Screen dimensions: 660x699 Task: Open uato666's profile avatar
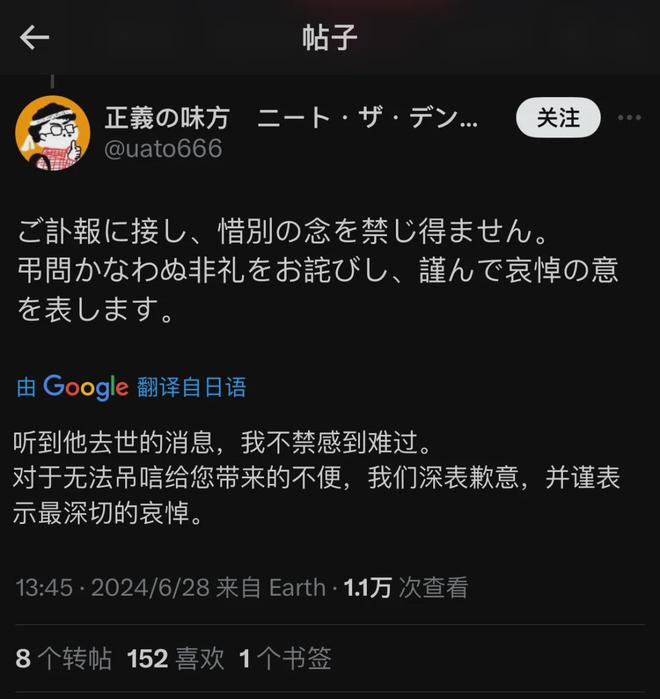pos(52,132)
